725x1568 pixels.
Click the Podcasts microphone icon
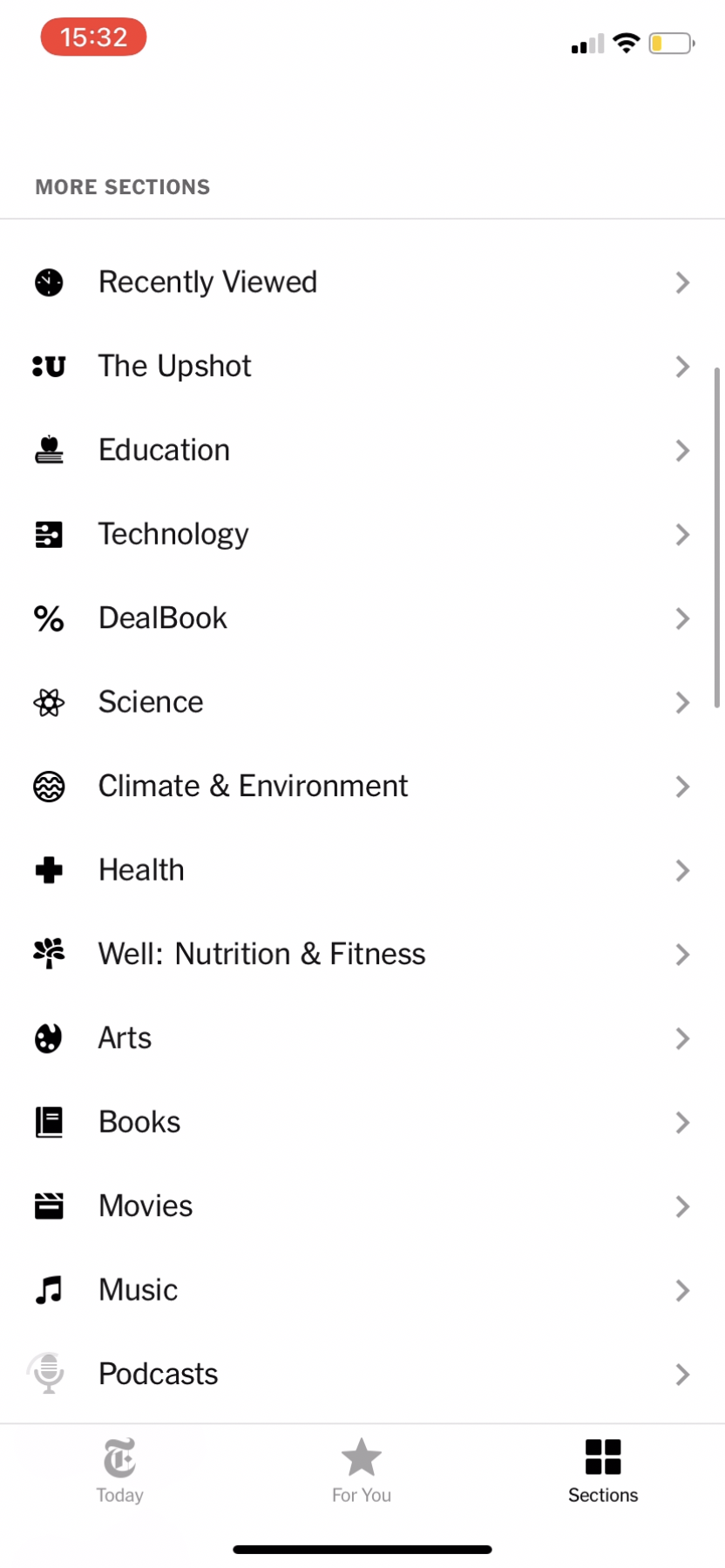[50, 1374]
